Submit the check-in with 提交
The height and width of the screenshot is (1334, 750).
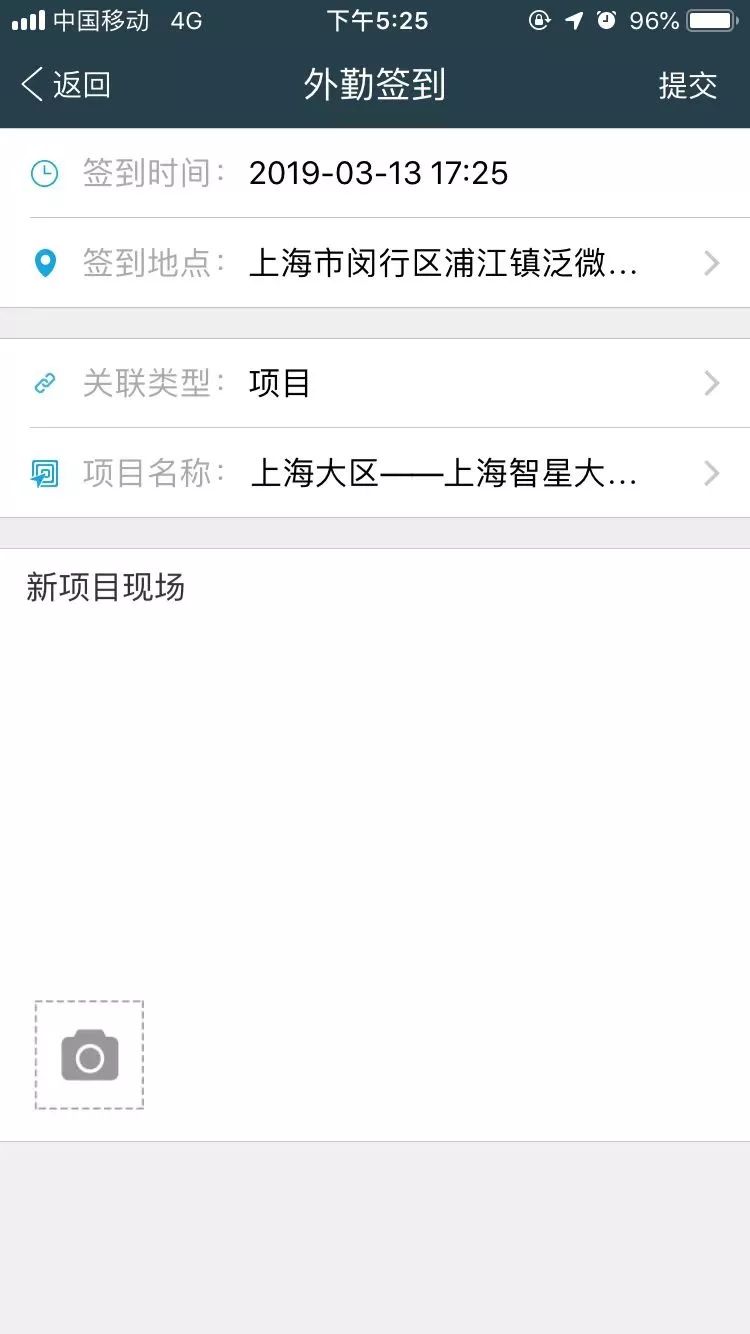(x=688, y=85)
